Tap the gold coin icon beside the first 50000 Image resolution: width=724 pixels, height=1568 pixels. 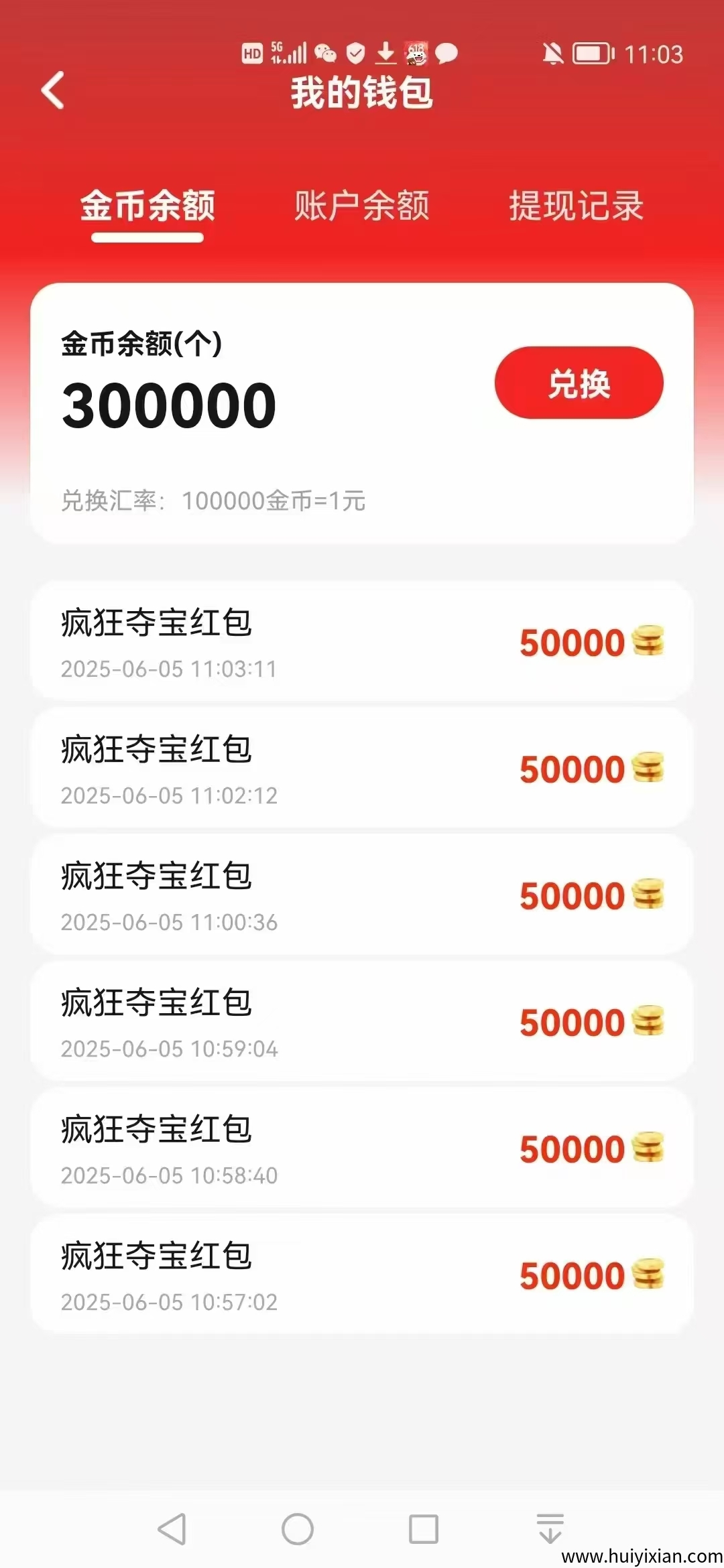click(x=648, y=641)
